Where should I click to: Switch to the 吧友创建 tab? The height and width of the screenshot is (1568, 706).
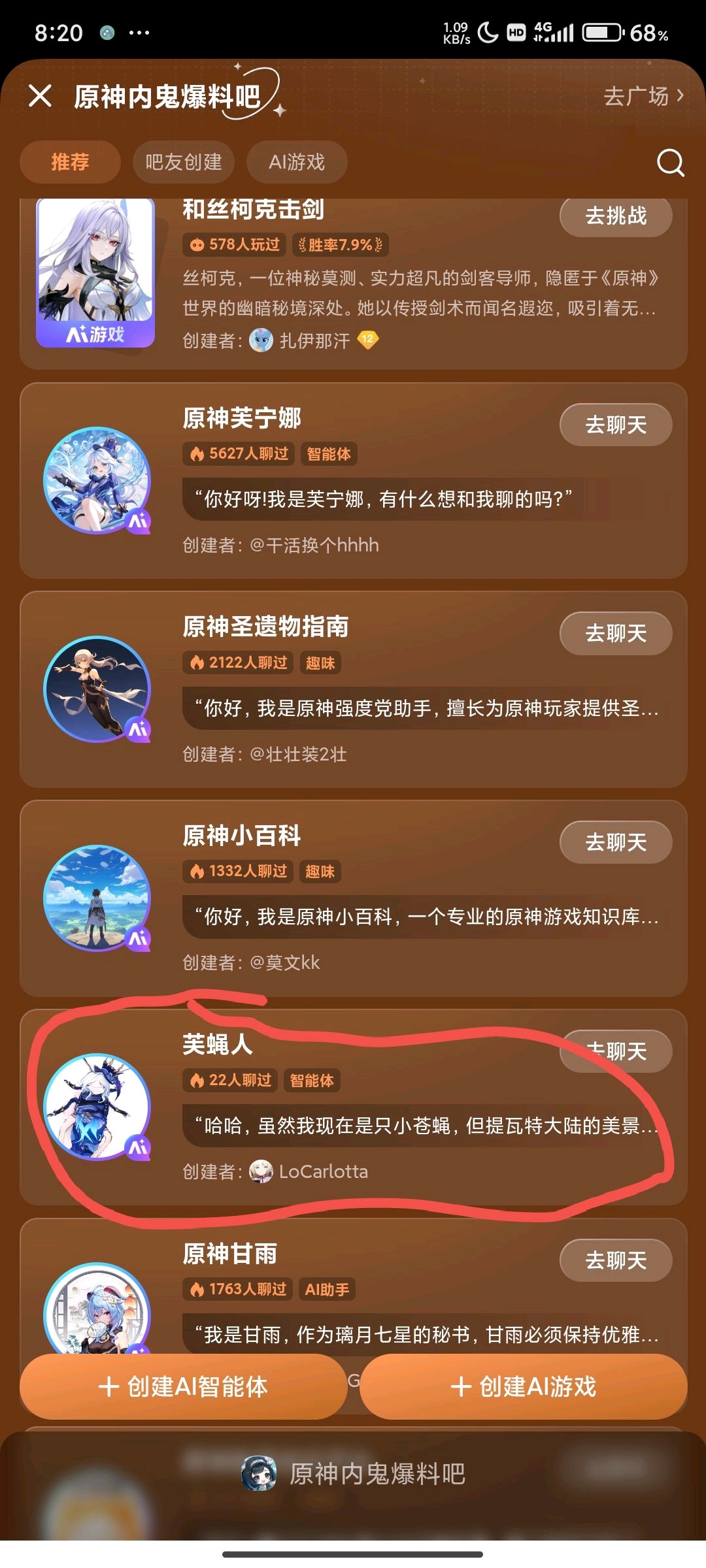(184, 162)
